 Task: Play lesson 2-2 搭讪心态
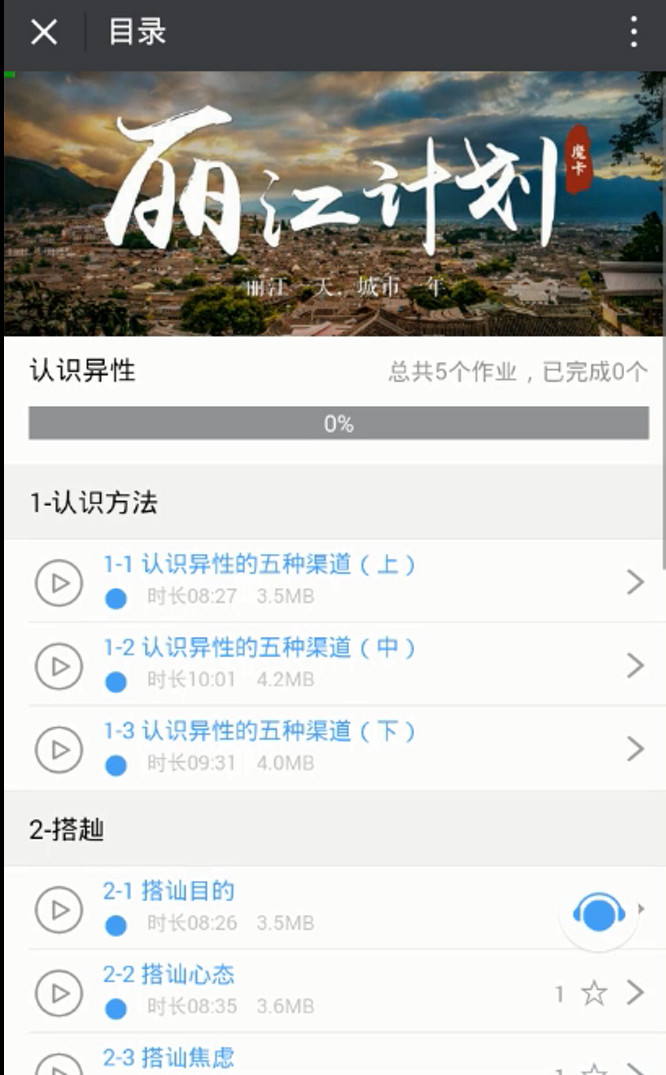pyautogui.click(x=59, y=992)
